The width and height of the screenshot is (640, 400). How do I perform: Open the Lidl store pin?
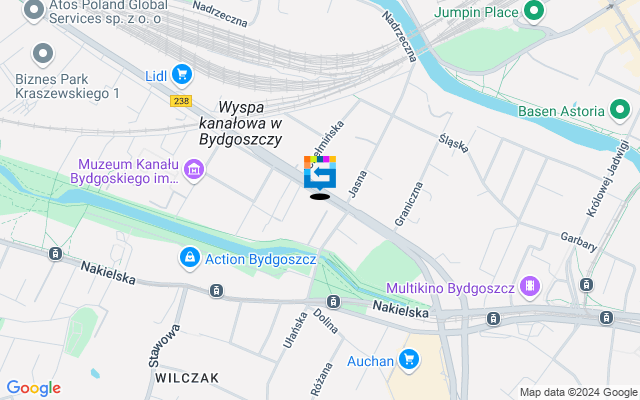pos(181,73)
